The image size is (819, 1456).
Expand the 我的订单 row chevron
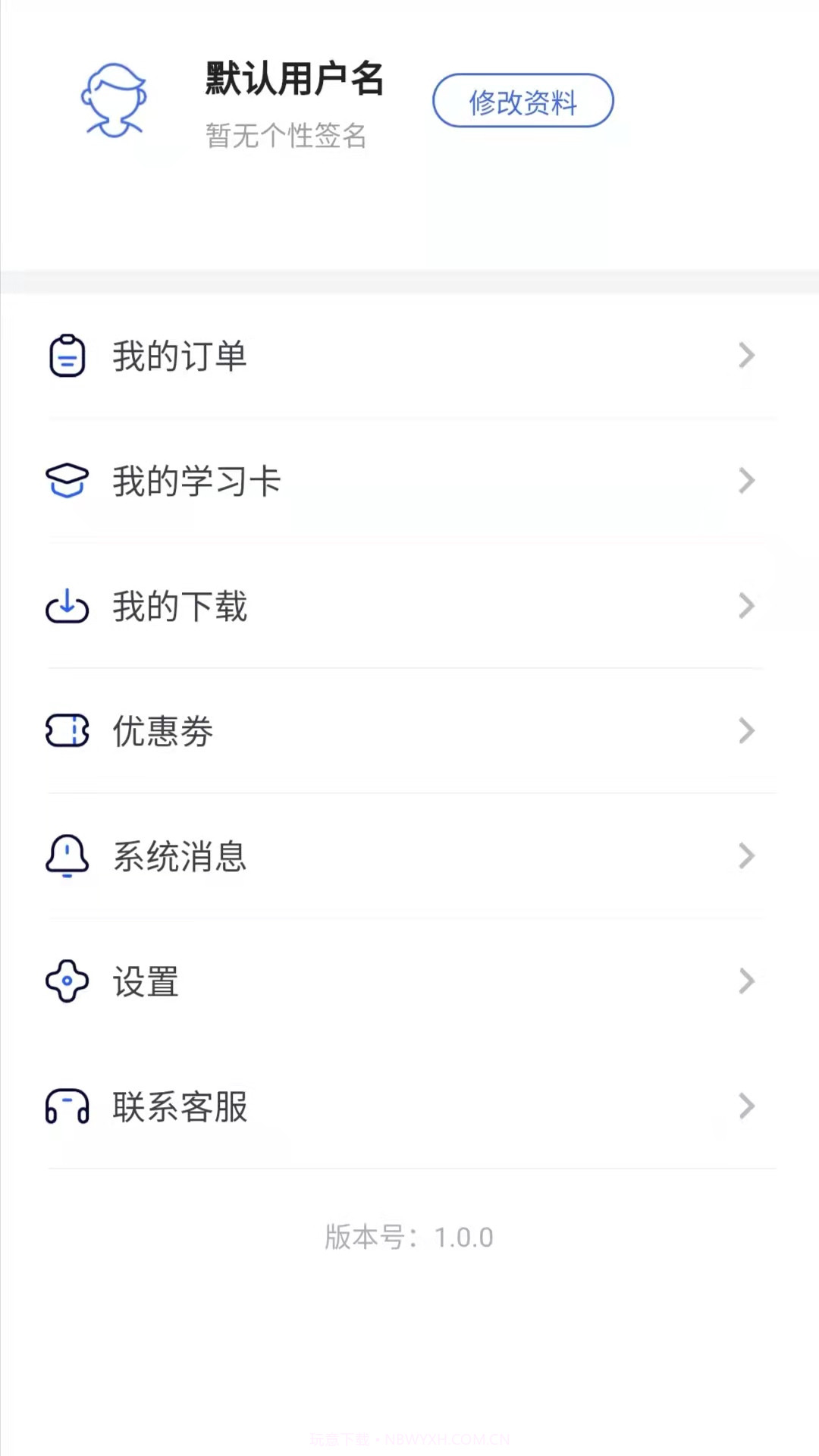[x=747, y=356]
